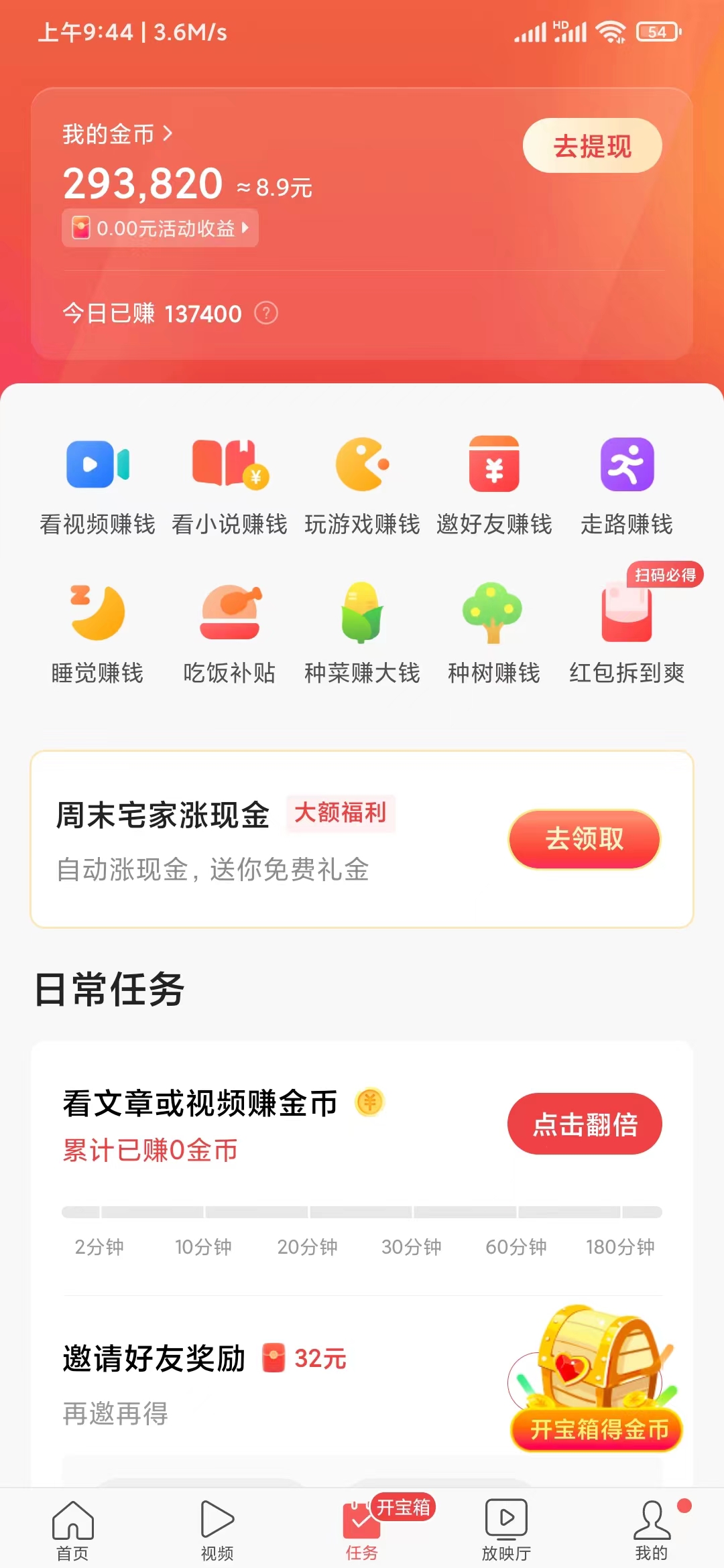The height and width of the screenshot is (1568, 724).
Task: Select 玩游戏赚钱 game icon
Action: pos(361,482)
